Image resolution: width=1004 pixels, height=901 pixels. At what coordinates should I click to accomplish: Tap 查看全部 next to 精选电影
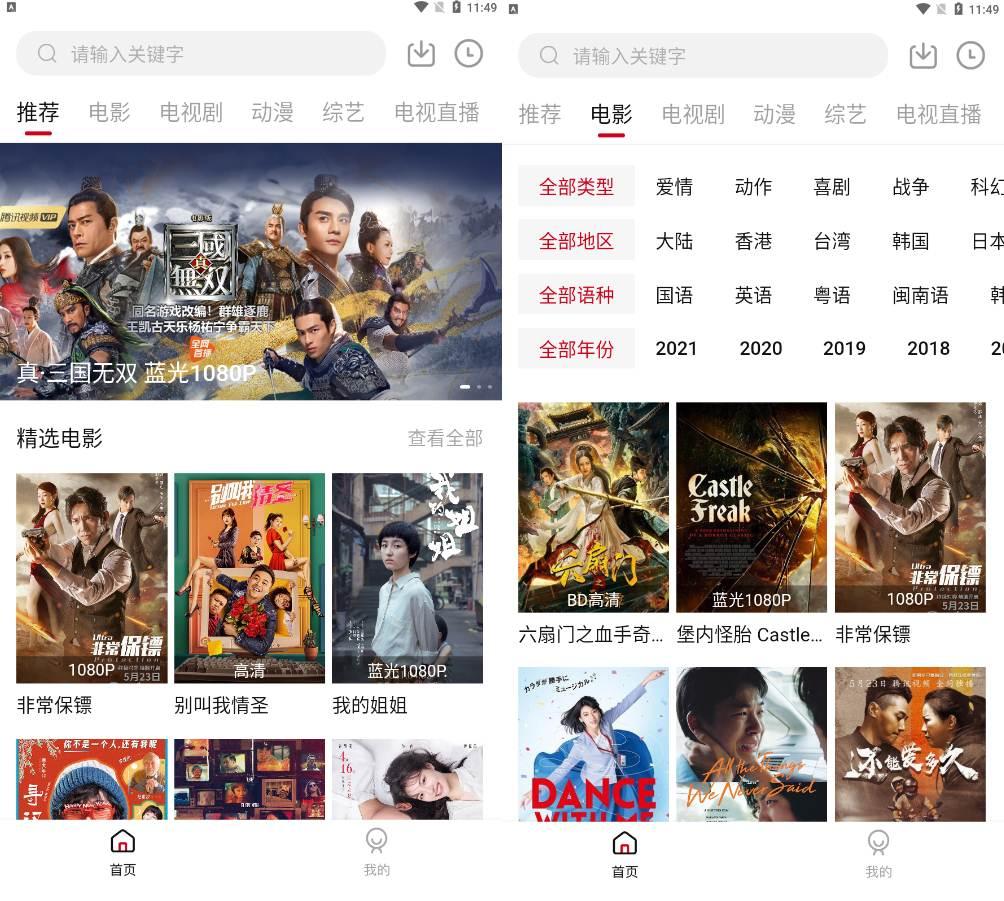coord(445,438)
